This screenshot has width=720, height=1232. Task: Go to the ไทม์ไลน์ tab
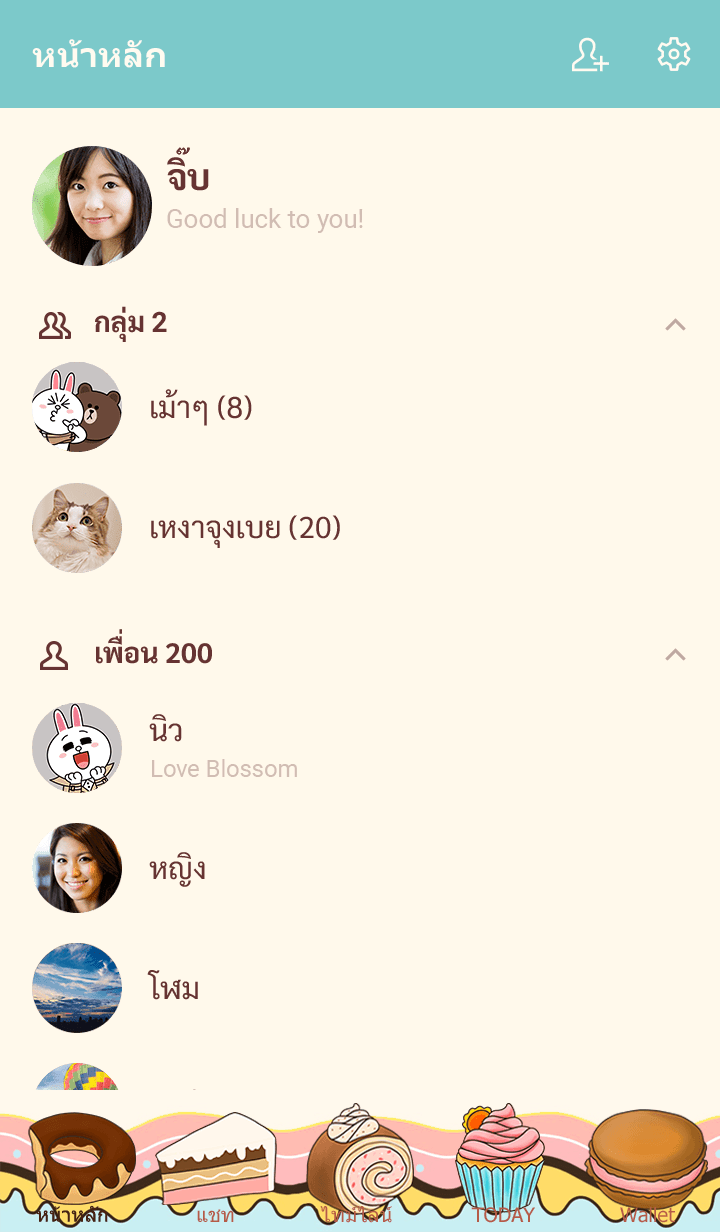pyautogui.click(x=358, y=1170)
